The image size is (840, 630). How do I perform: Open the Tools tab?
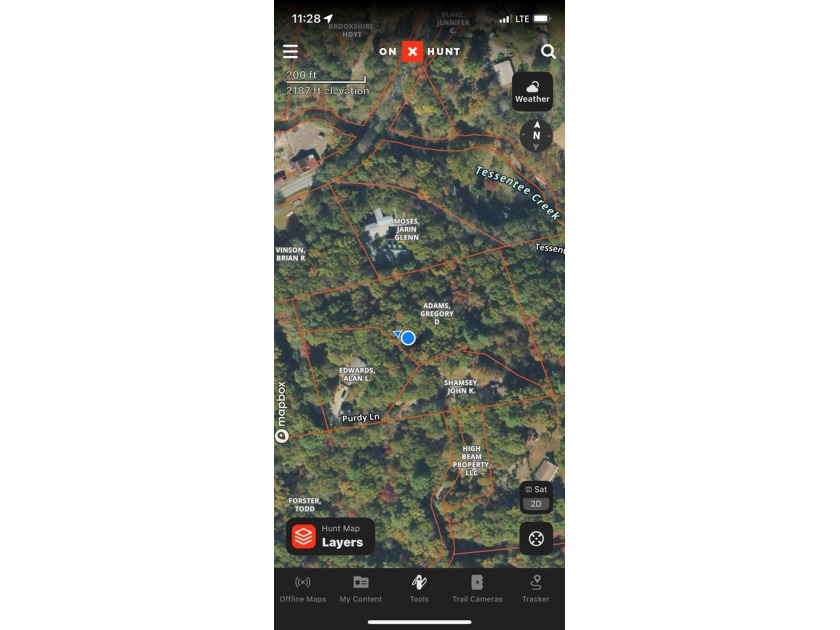tap(419, 588)
